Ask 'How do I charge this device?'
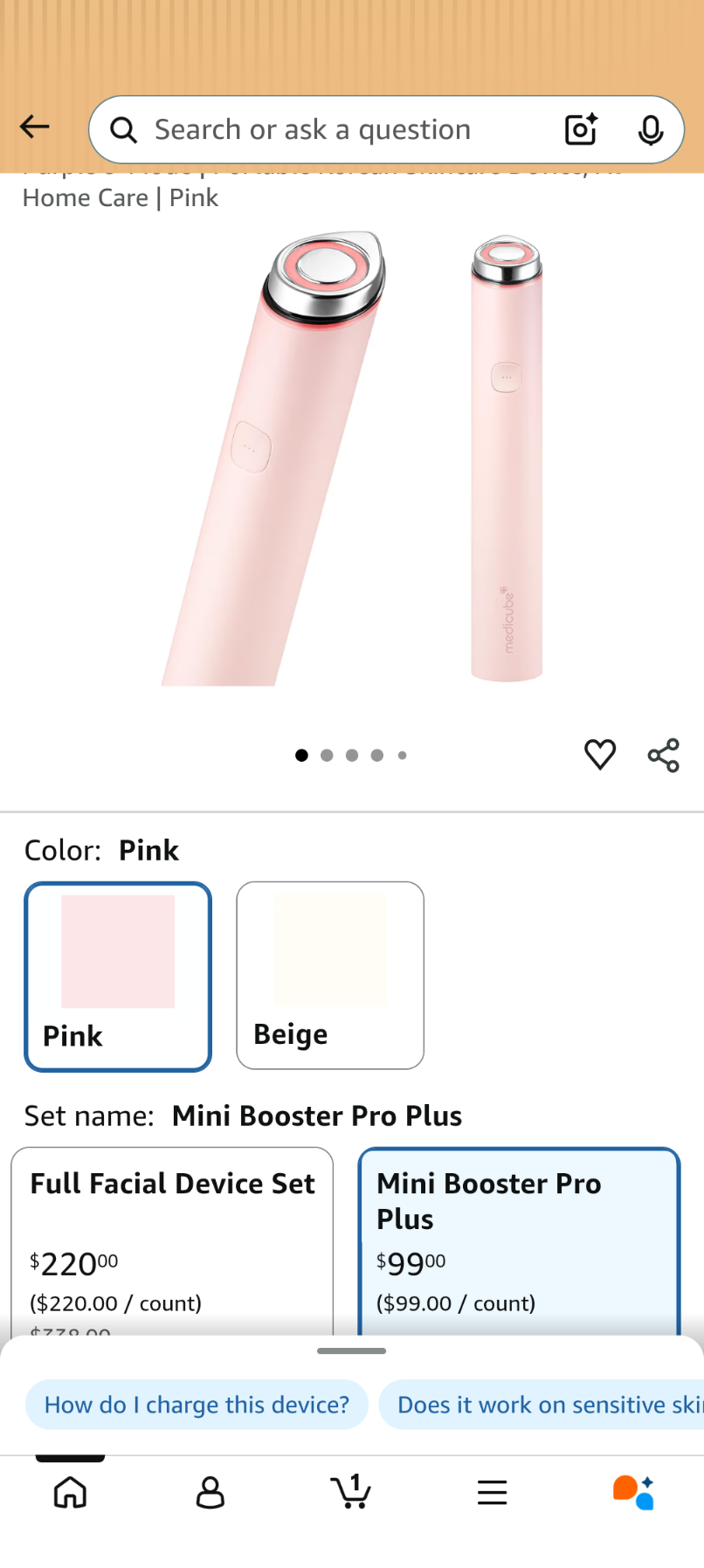Image resolution: width=704 pixels, height=1568 pixels. point(197,1405)
